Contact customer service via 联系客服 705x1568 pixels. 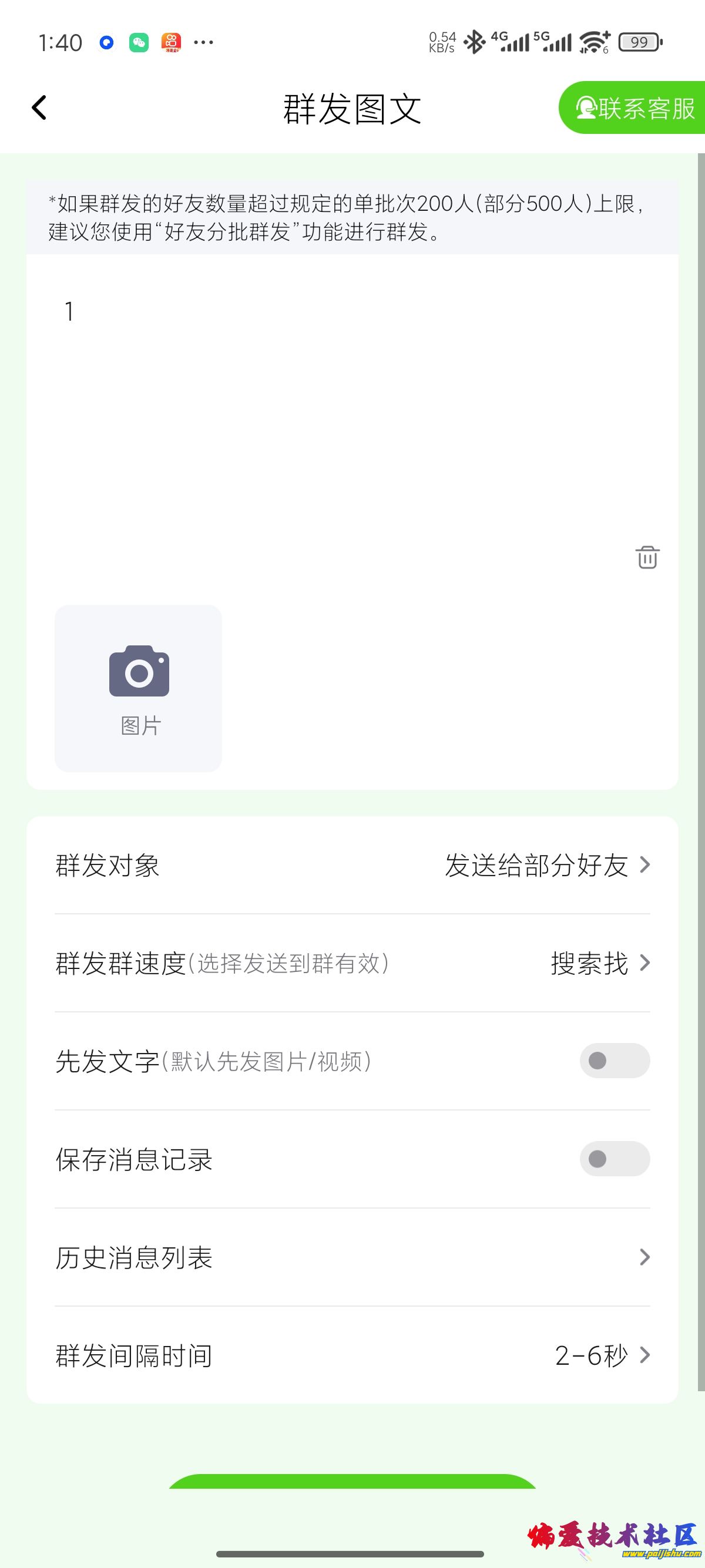point(633,108)
